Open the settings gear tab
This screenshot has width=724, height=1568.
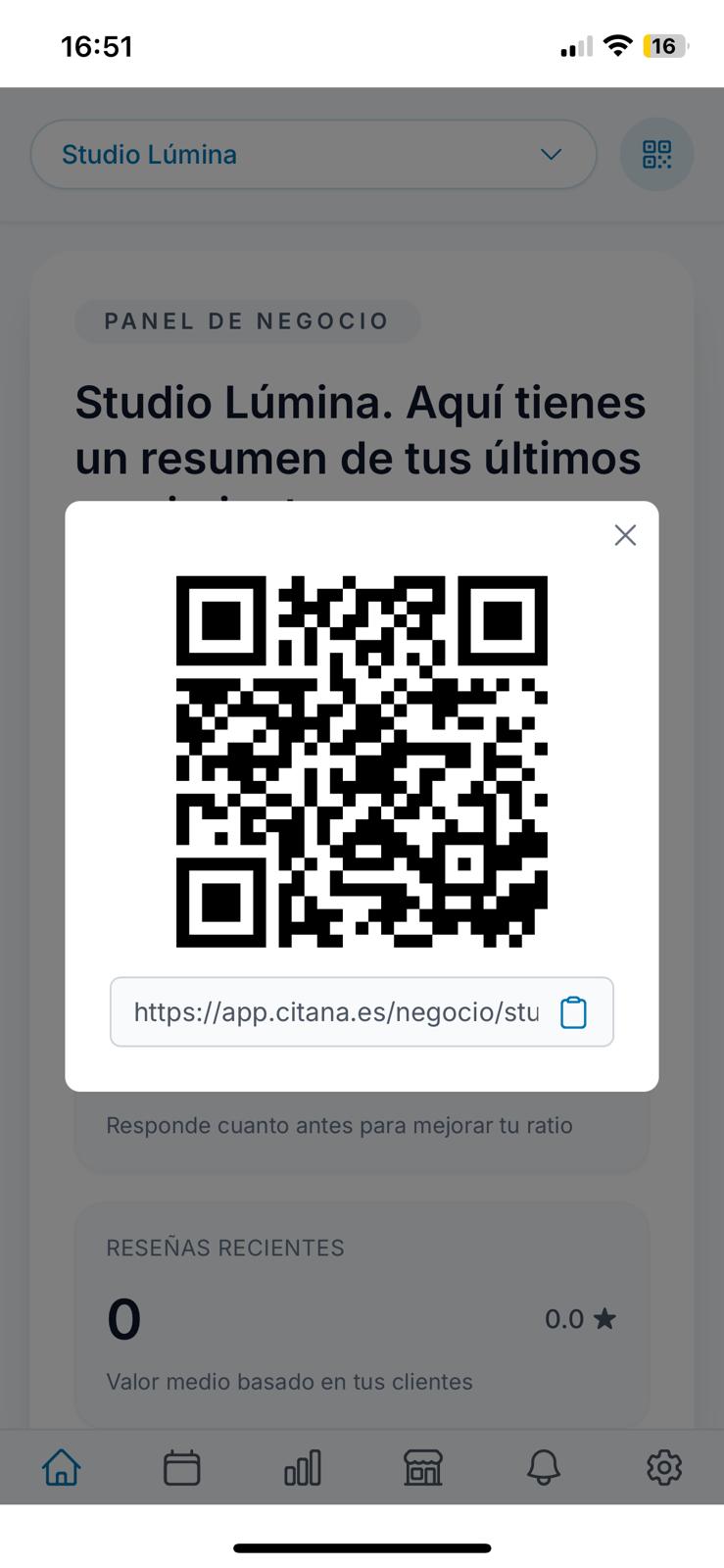pos(664,1467)
